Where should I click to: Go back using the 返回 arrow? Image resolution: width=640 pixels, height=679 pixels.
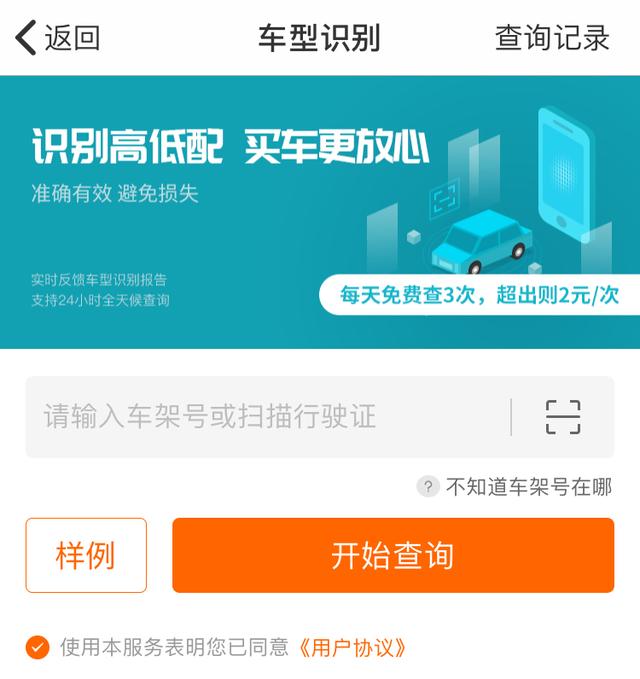[57, 38]
